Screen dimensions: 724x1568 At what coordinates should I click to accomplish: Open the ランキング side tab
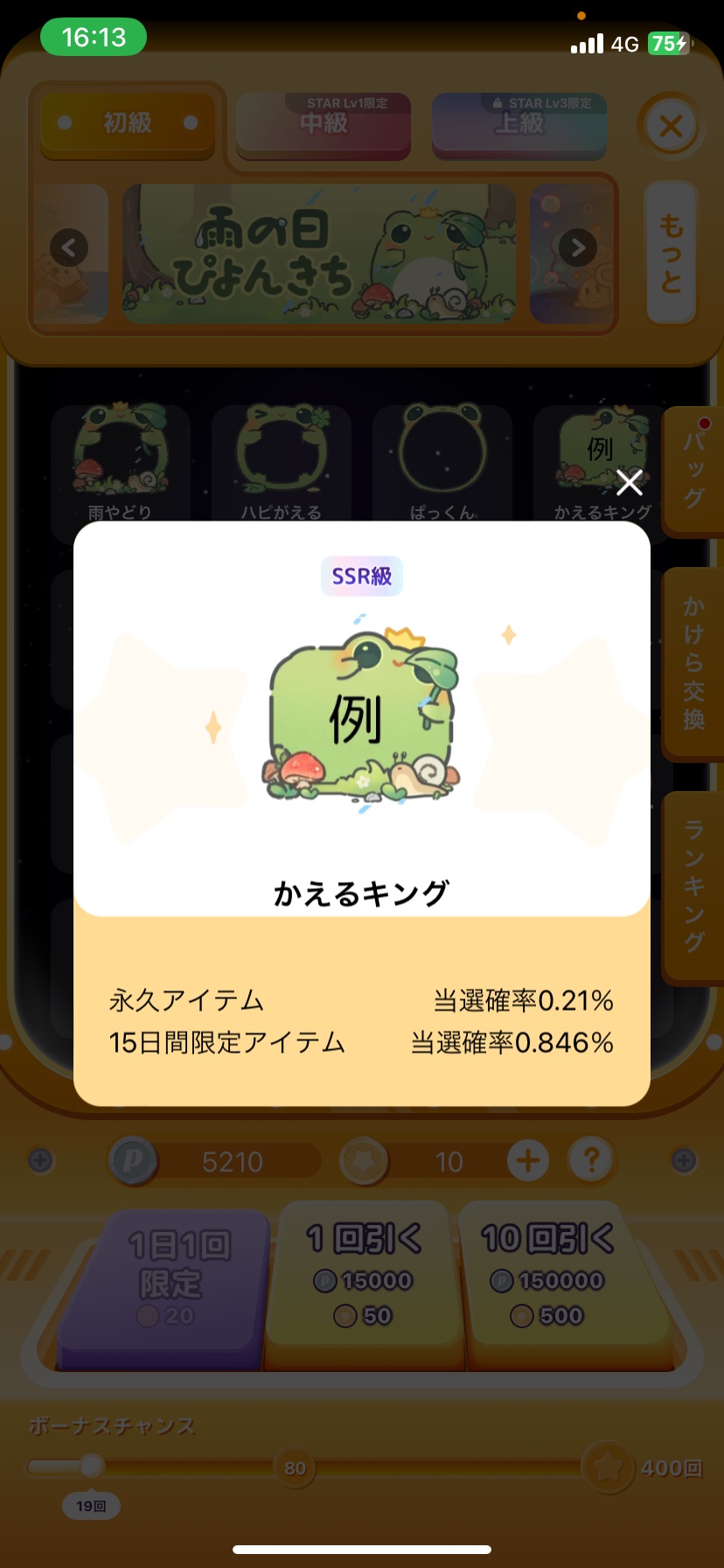pyautogui.click(x=693, y=885)
